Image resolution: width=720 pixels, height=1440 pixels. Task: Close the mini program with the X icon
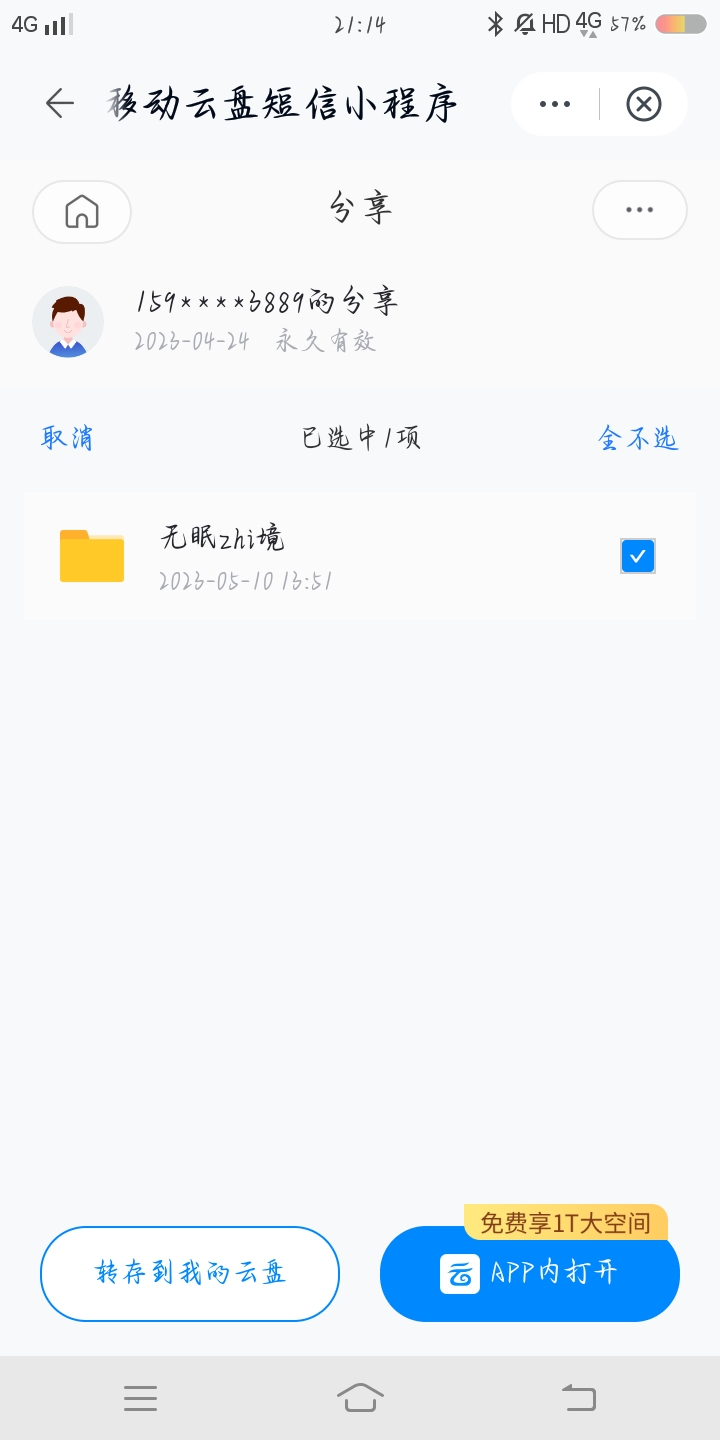[x=643, y=104]
